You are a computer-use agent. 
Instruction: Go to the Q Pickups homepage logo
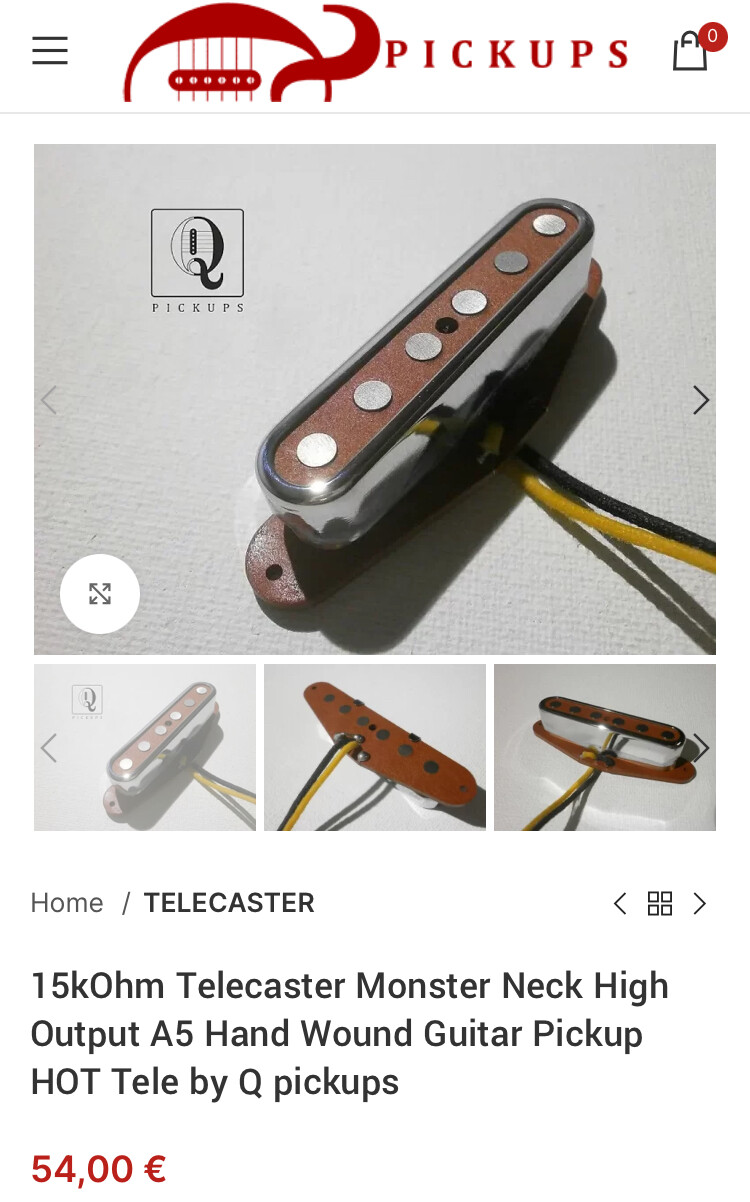(x=375, y=53)
